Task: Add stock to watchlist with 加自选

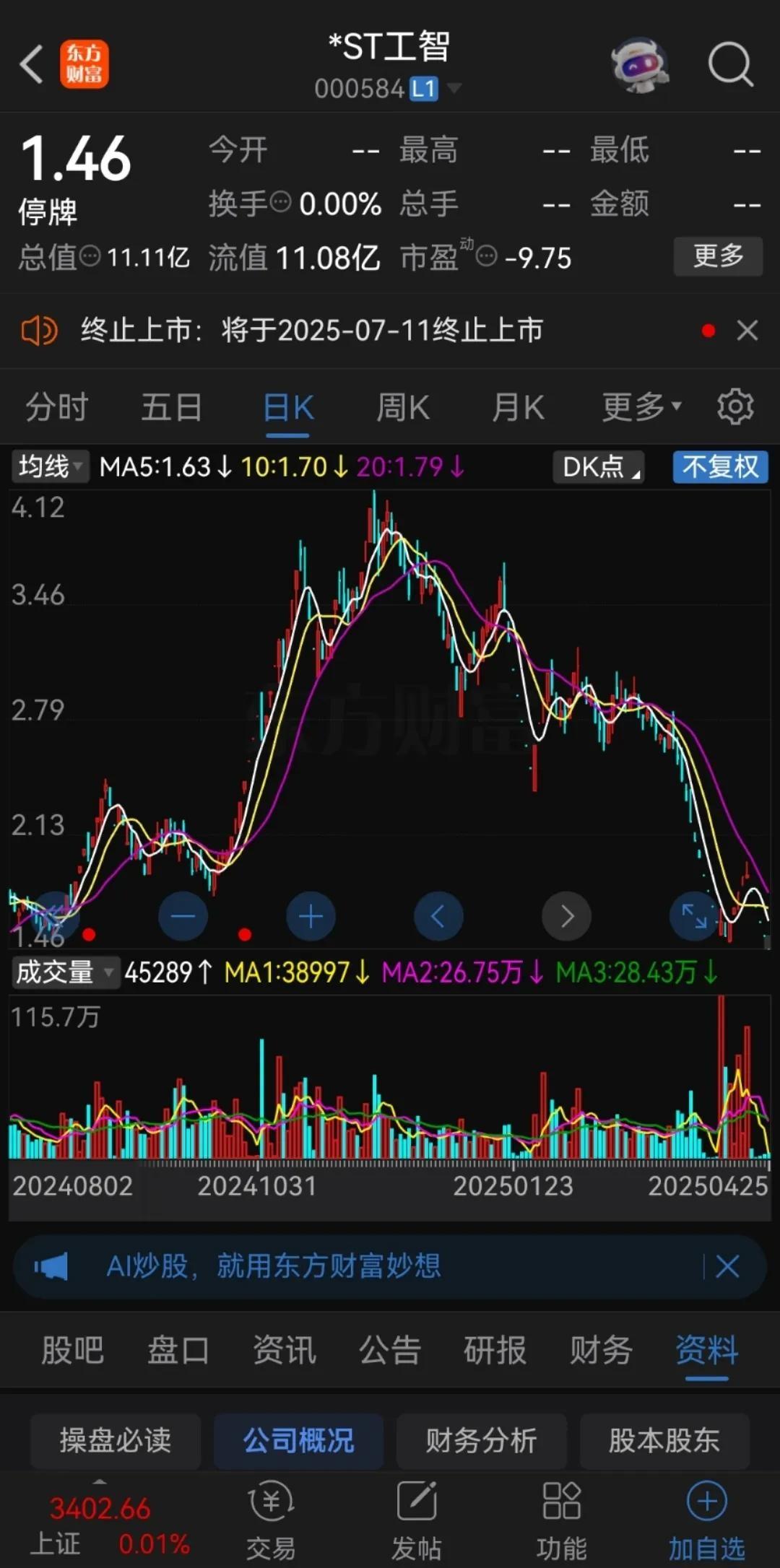Action: pyautogui.click(x=706, y=1516)
